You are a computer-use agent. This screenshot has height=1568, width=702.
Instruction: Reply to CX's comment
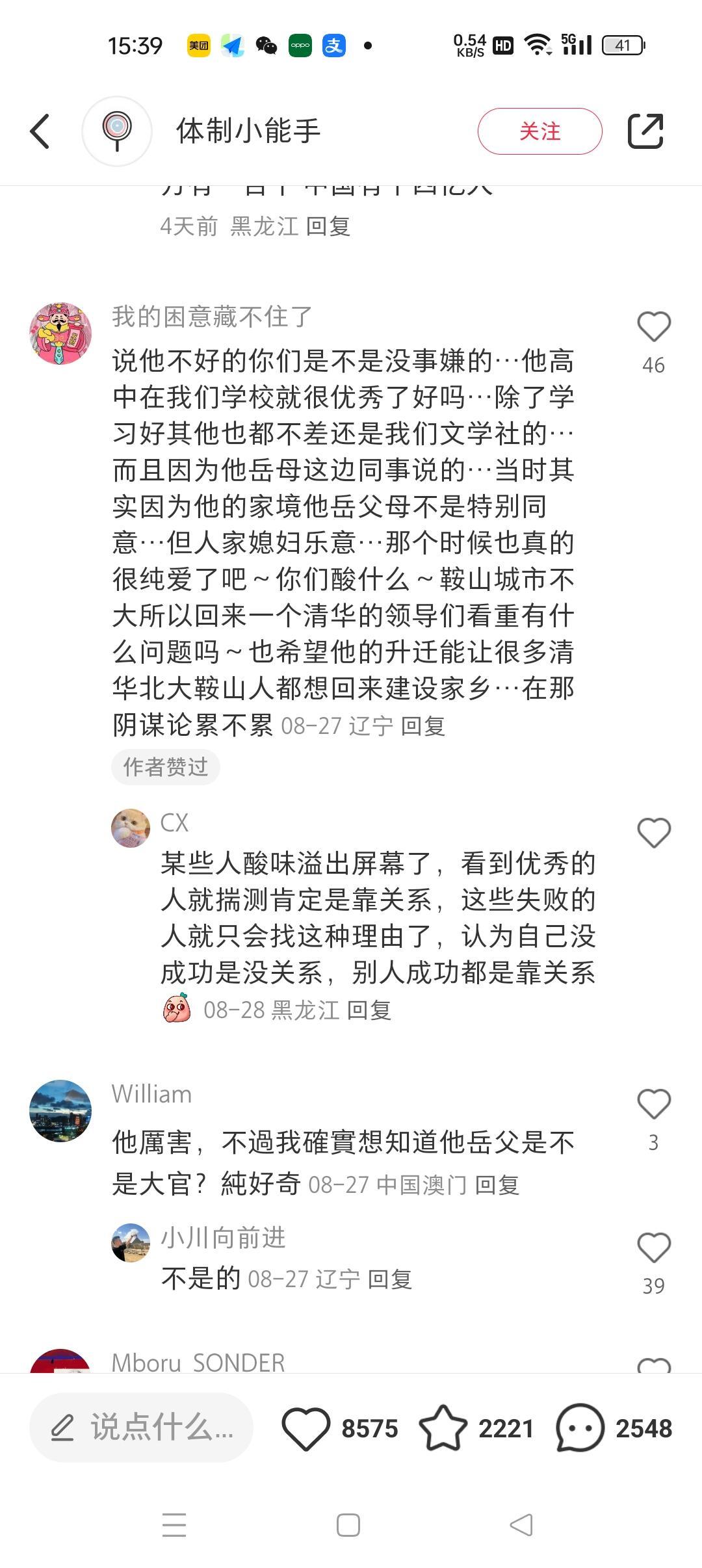pos(369,1010)
